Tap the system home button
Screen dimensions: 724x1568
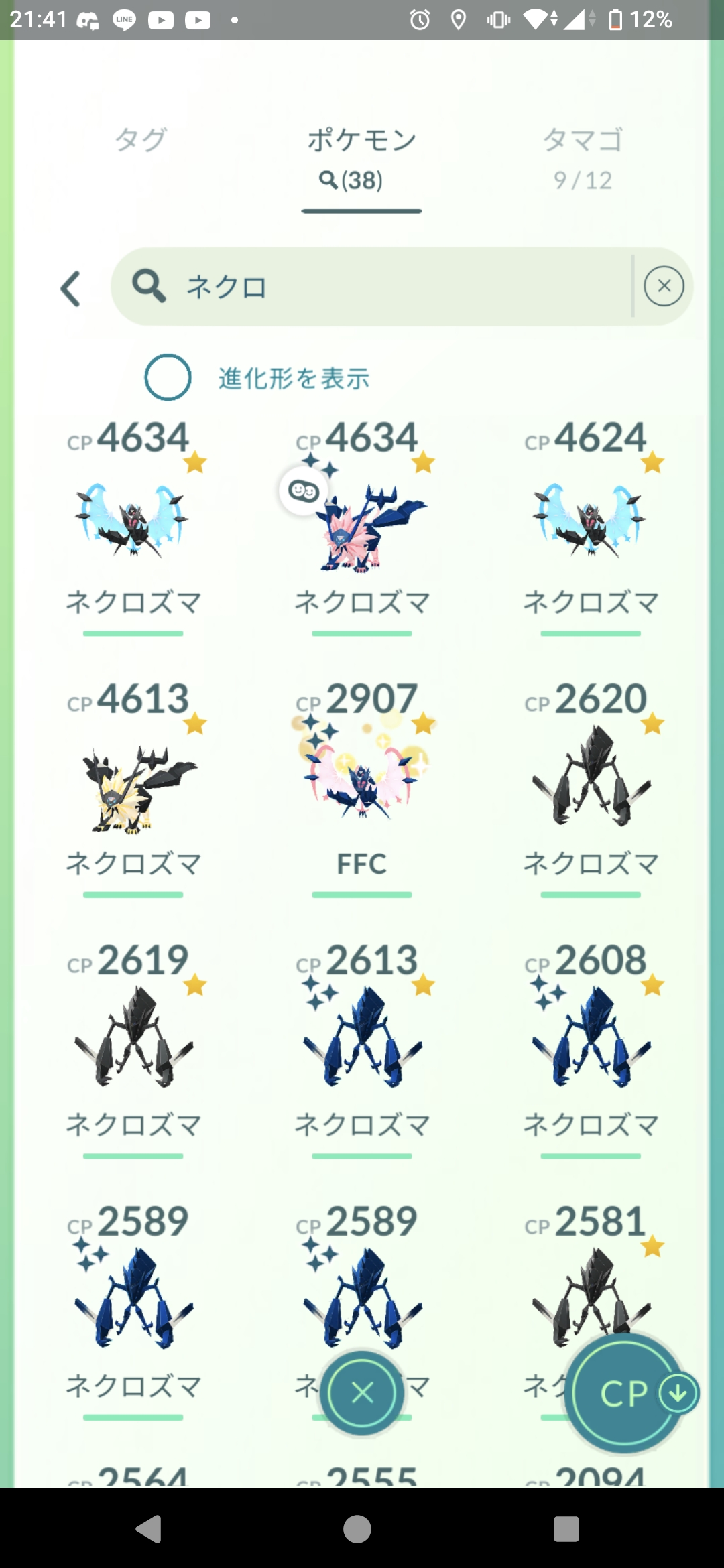[357, 1529]
